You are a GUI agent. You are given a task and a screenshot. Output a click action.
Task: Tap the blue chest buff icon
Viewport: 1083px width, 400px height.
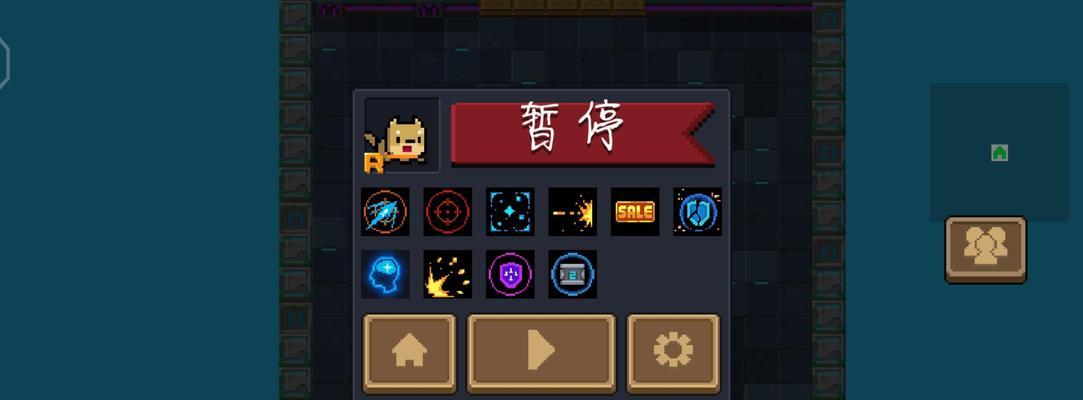click(573, 275)
